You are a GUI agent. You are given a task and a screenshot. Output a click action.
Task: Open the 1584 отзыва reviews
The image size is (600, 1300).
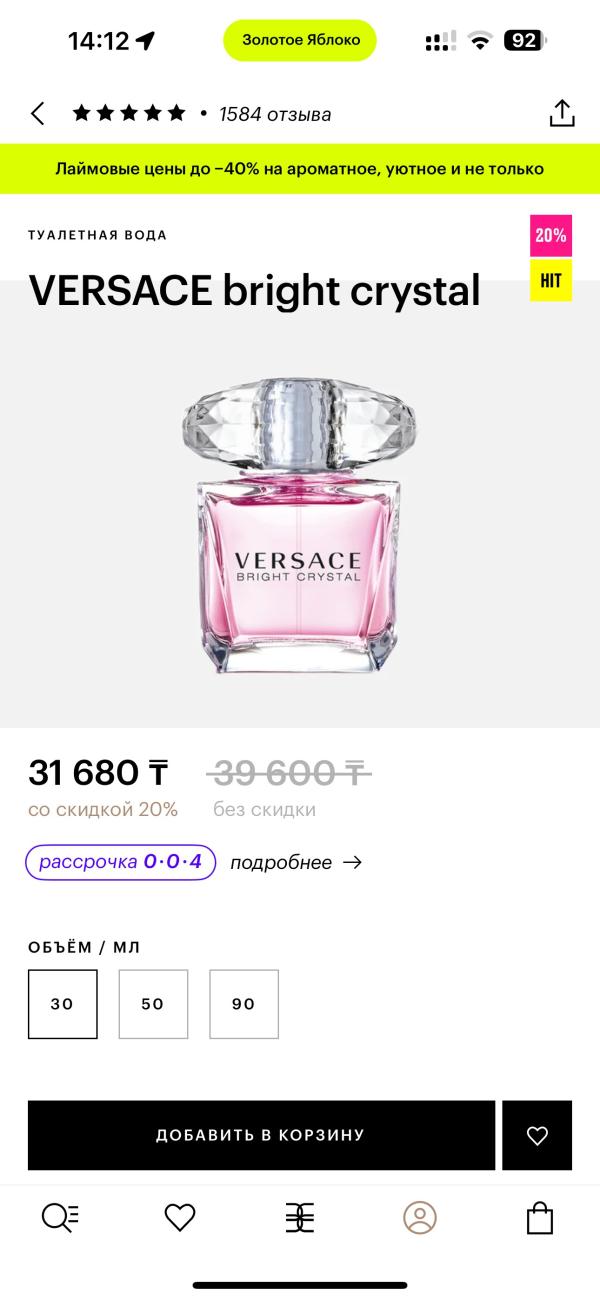click(x=275, y=114)
